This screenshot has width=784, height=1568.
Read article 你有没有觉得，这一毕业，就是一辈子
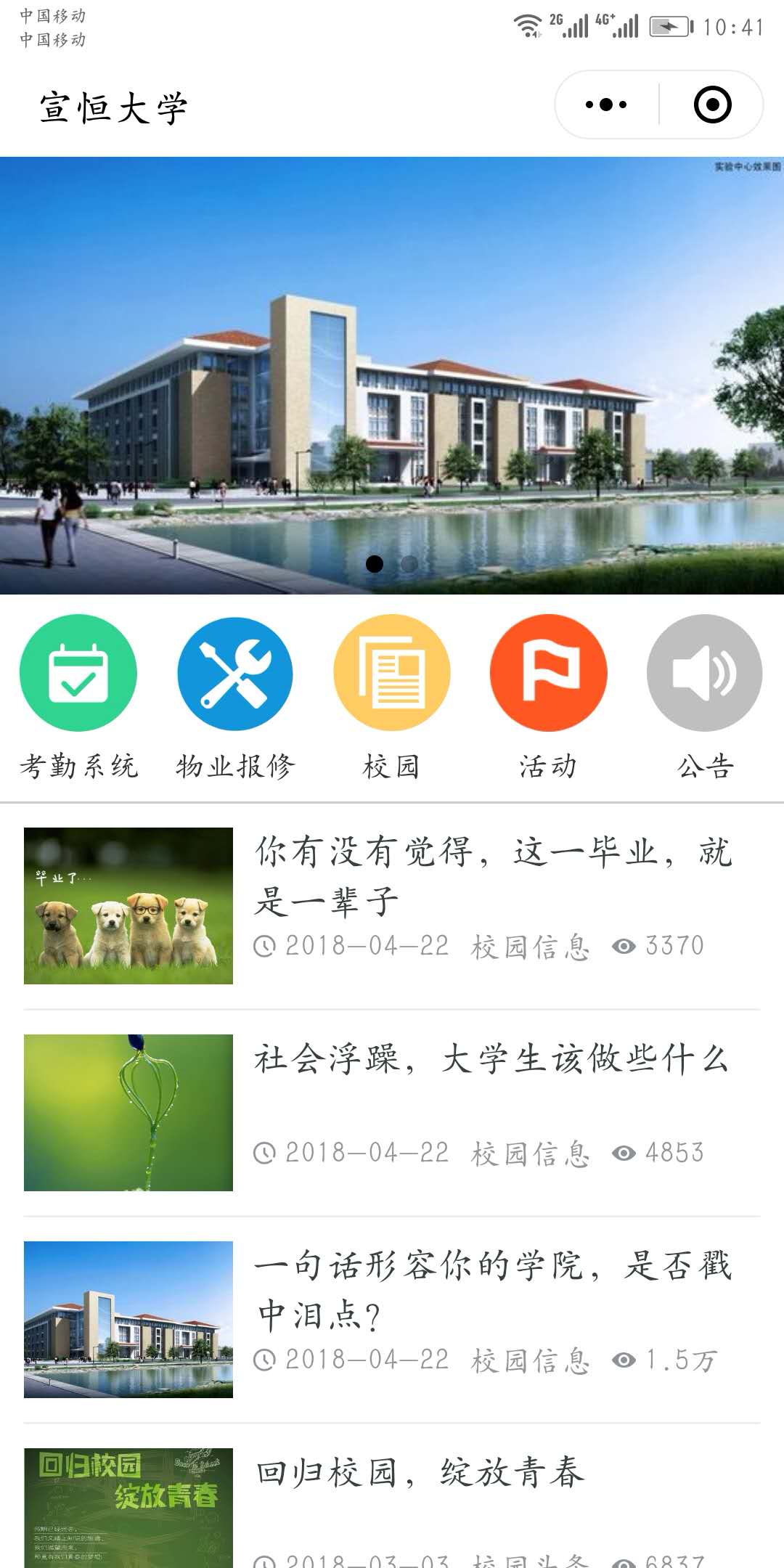tap(392, 906)
